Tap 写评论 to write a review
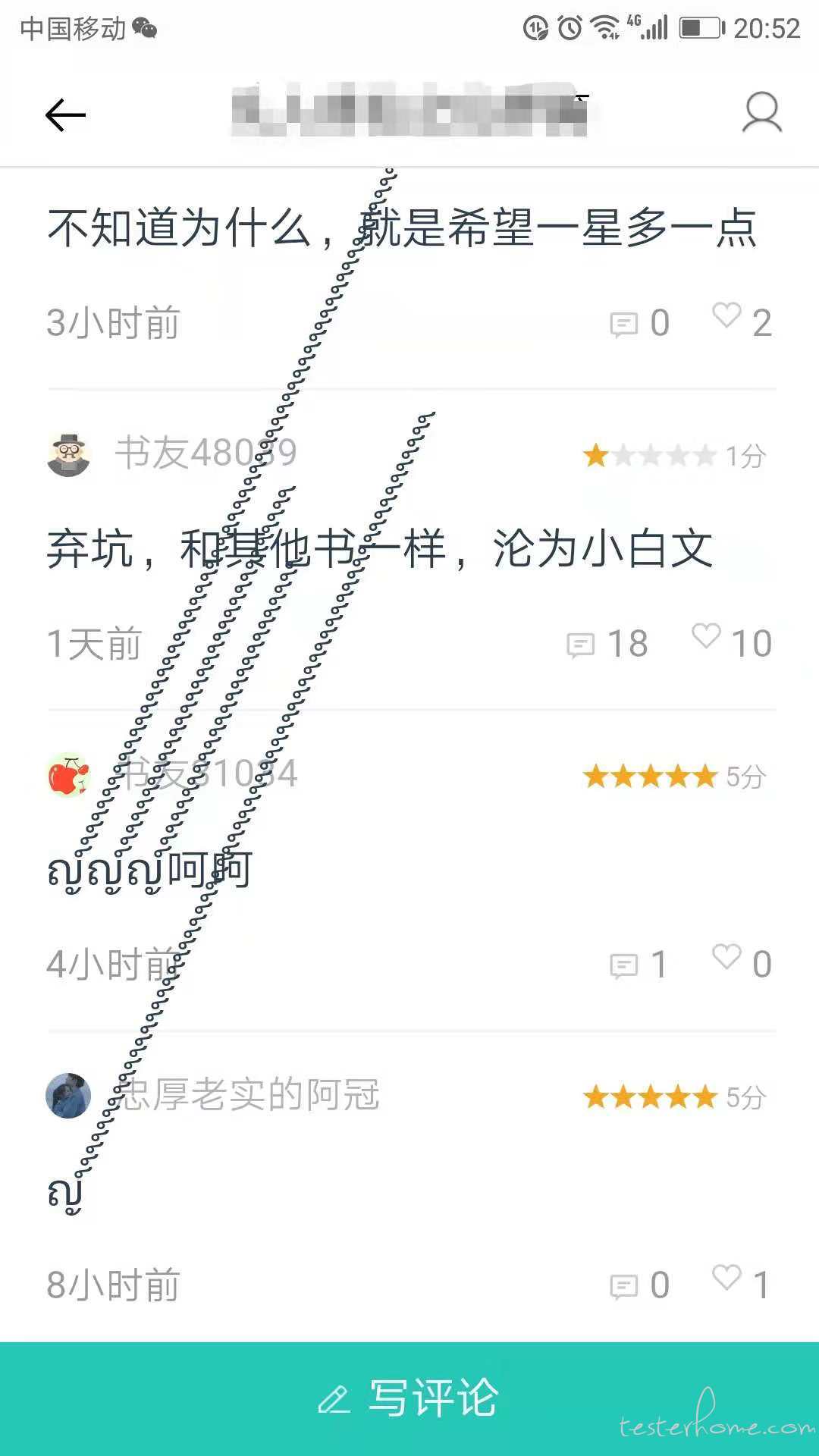This screenshot has width=819, height=1456. tap(409, 1398)
